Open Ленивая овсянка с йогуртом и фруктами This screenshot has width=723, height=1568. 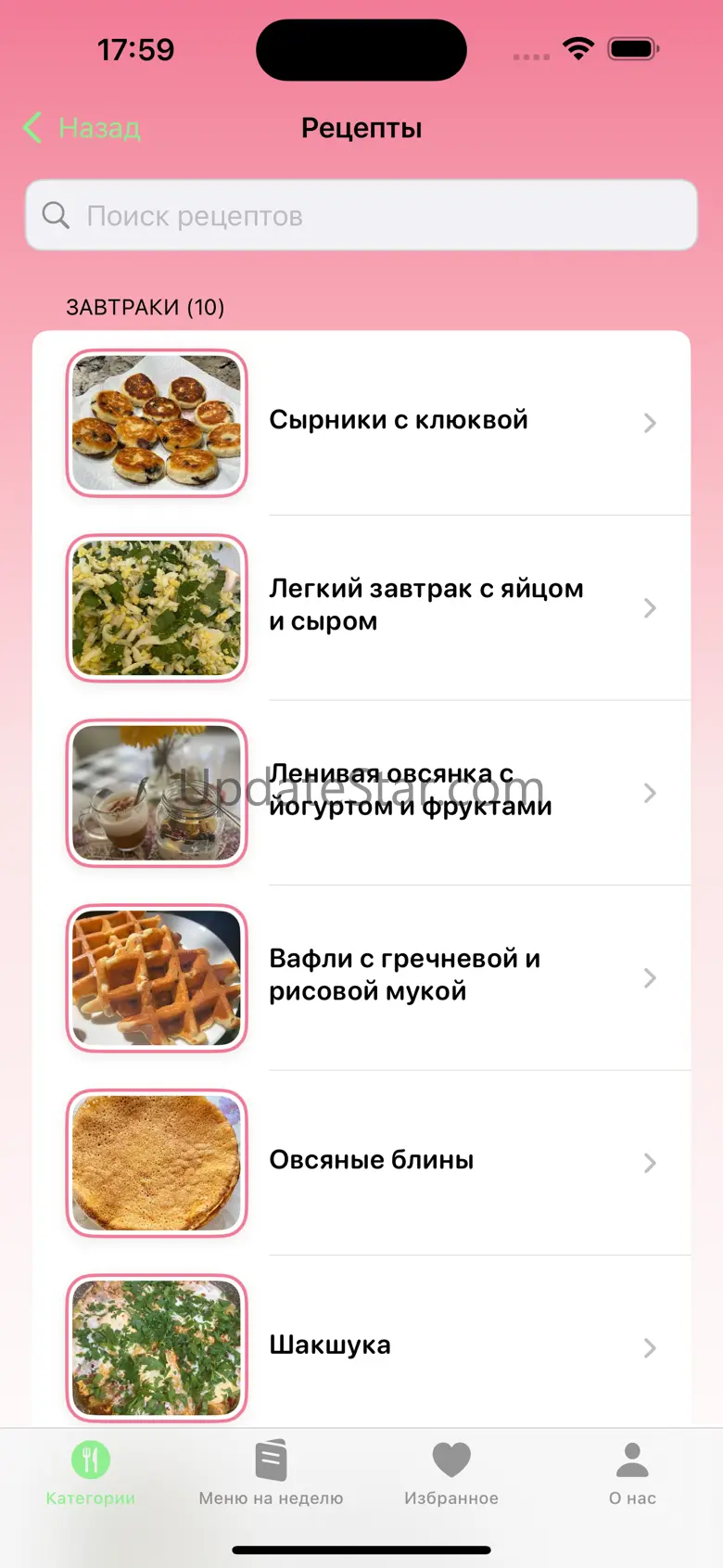tap(410, 791)
